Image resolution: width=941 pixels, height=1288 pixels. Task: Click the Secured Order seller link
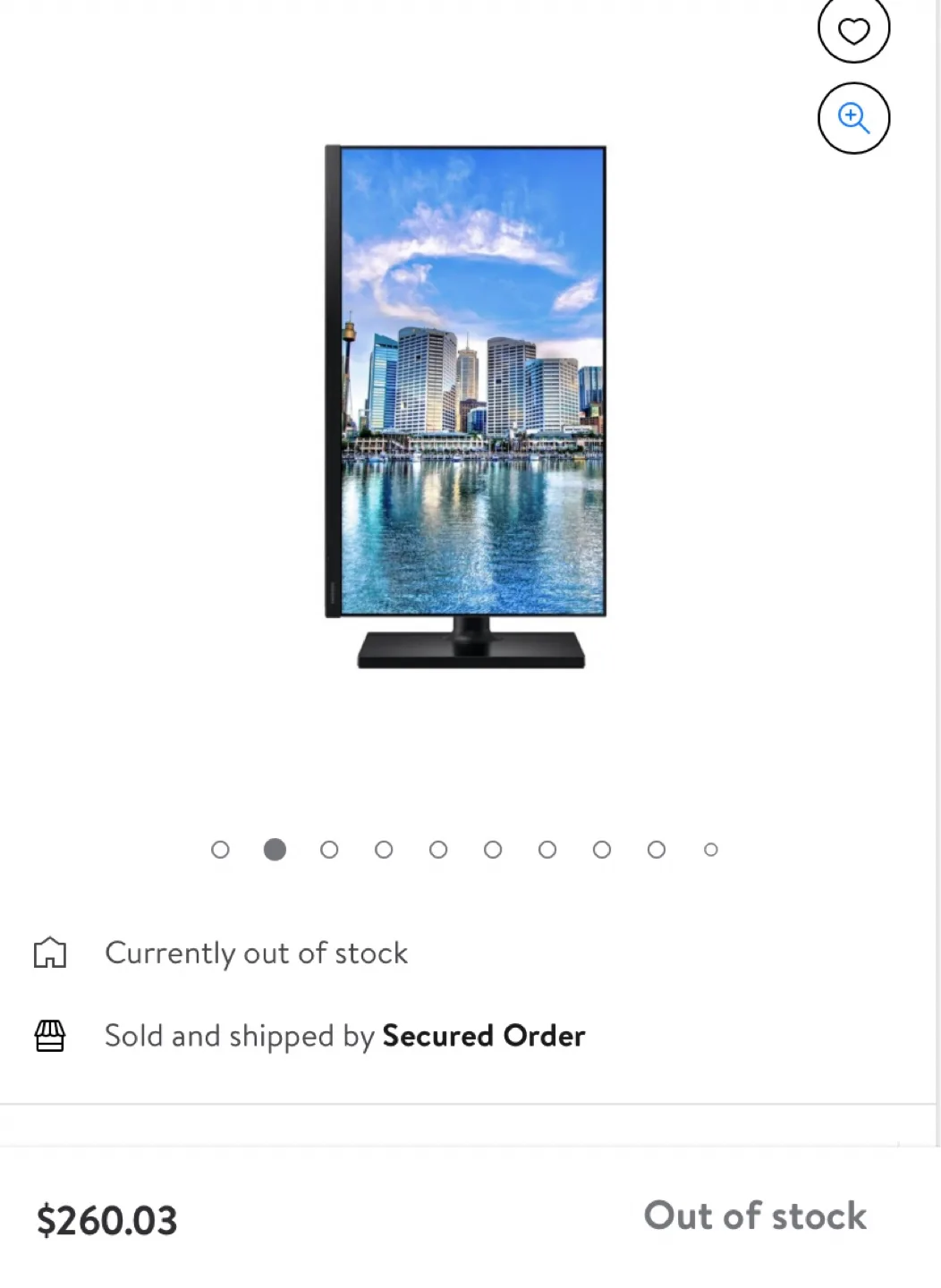point(484,1035)
